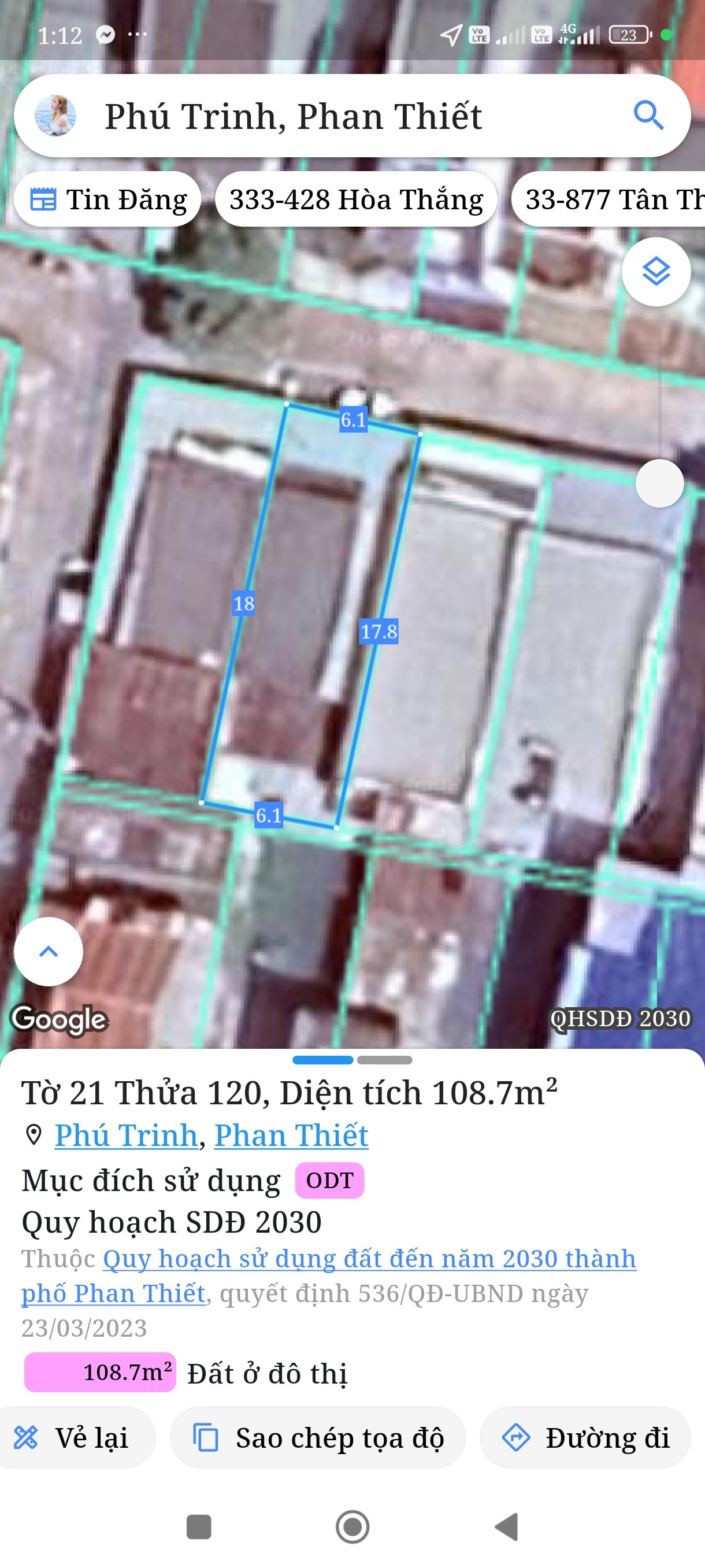This screenshot has height=1568, width=705.
Task: Select the 333-428 Hòa Thắng chip
Action: (356, 199)
